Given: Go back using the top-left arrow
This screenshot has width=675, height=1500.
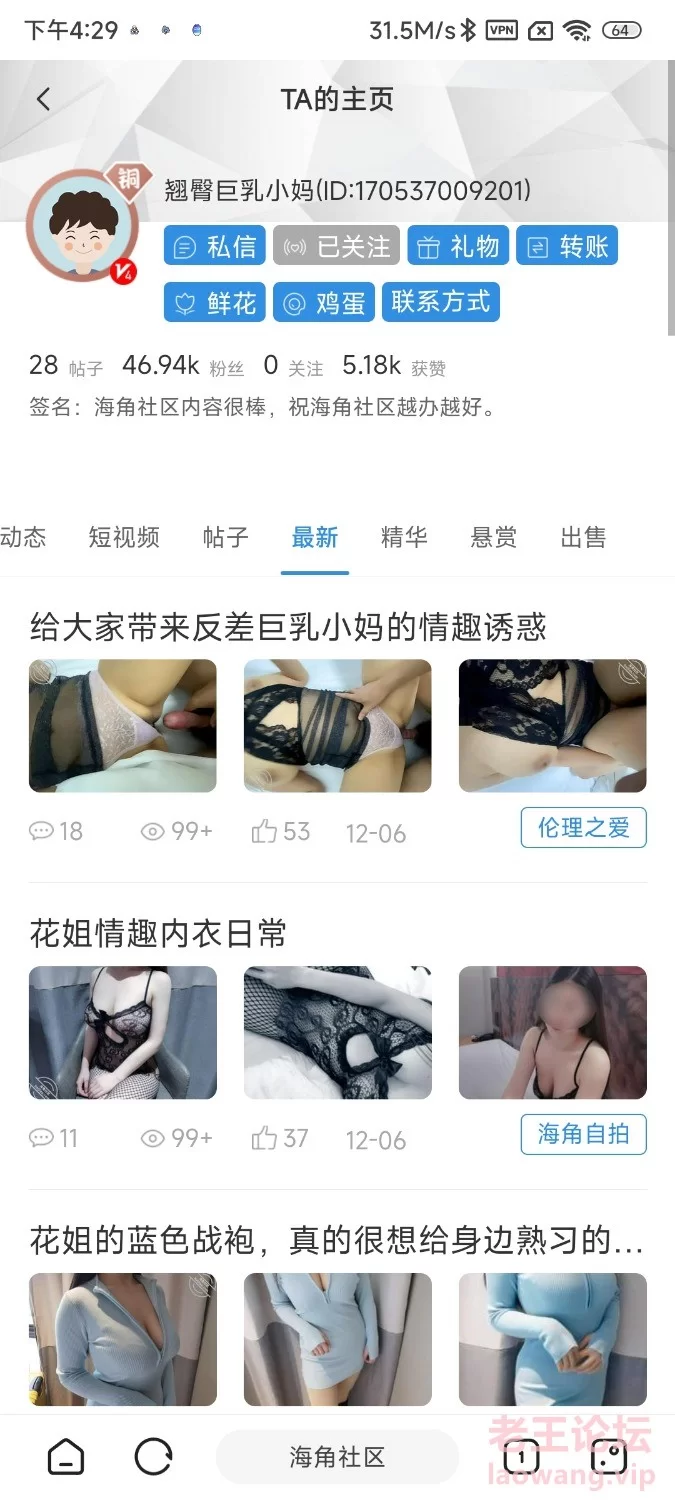Looking at the screenshot, I should tap(43, 99).
